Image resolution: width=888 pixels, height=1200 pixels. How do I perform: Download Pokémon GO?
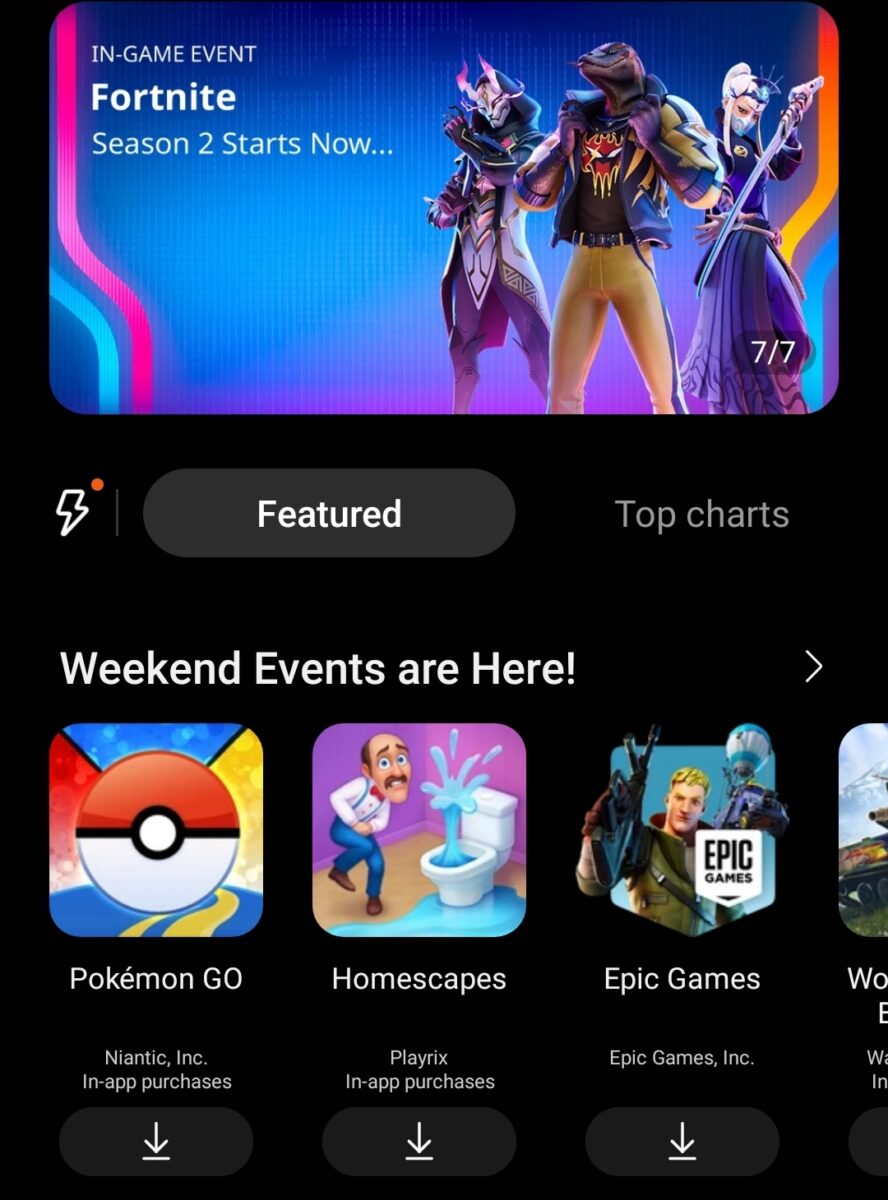coord(156,1141)
